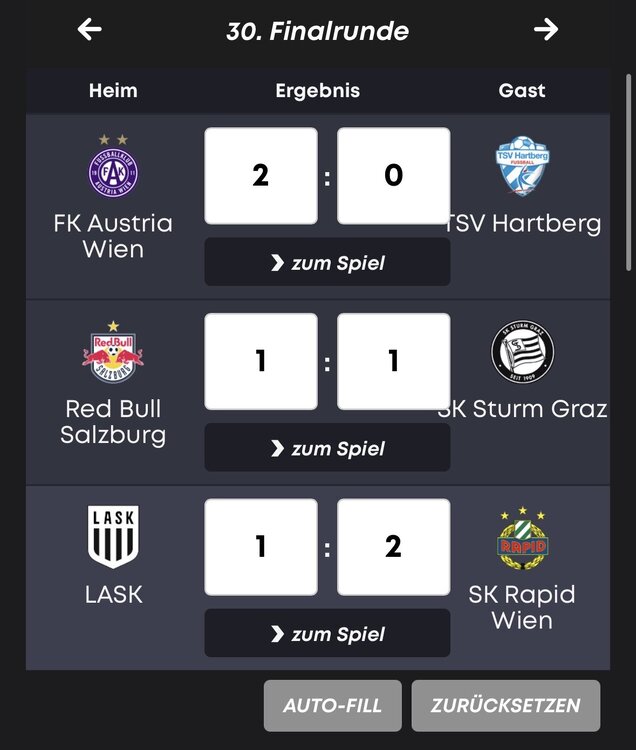Edit Red Bull Salzburg home score

[261, 361]
